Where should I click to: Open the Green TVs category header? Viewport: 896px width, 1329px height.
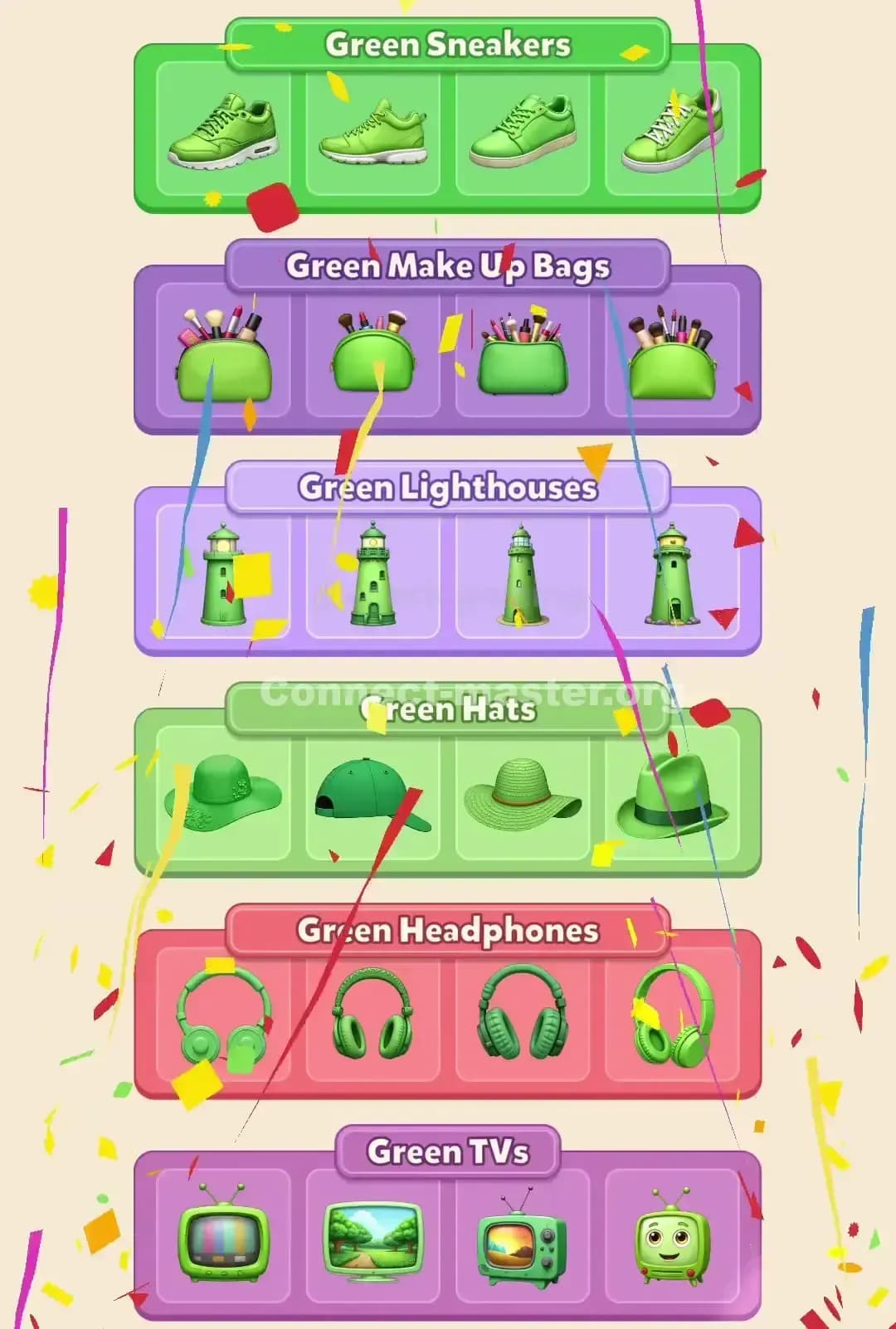click(x=448, y=1151)
